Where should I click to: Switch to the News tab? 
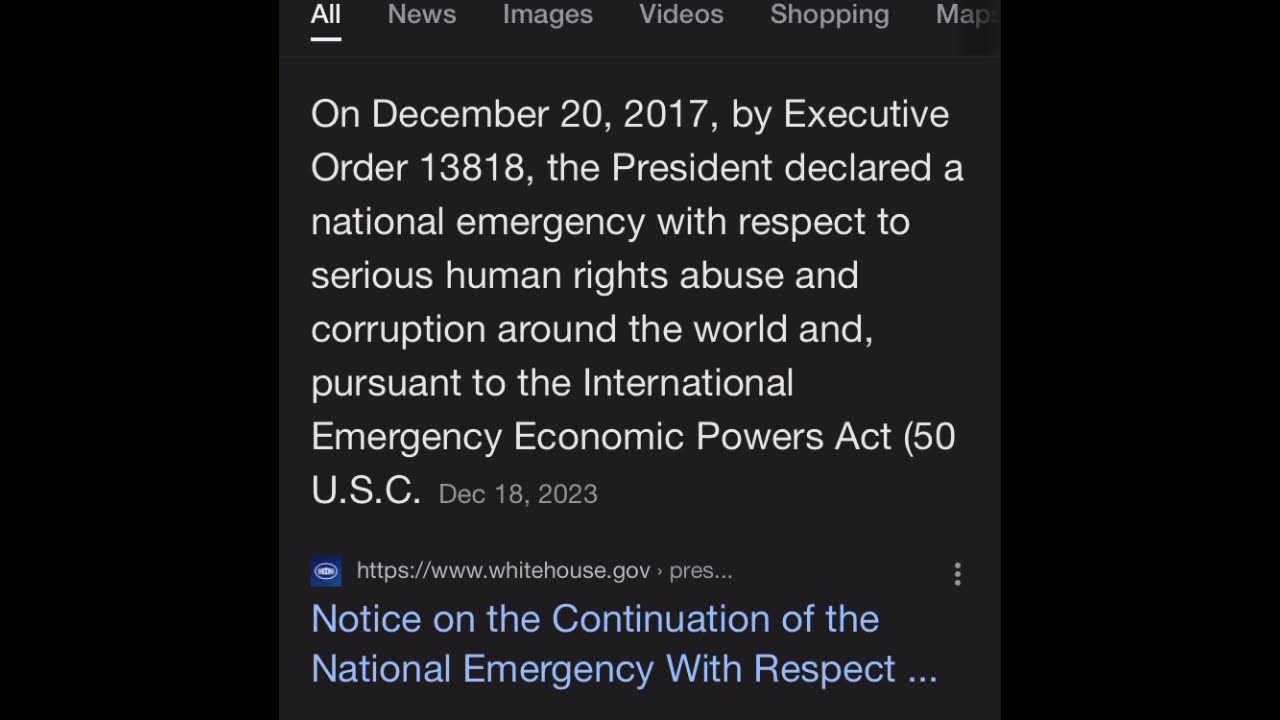point(421,15)
